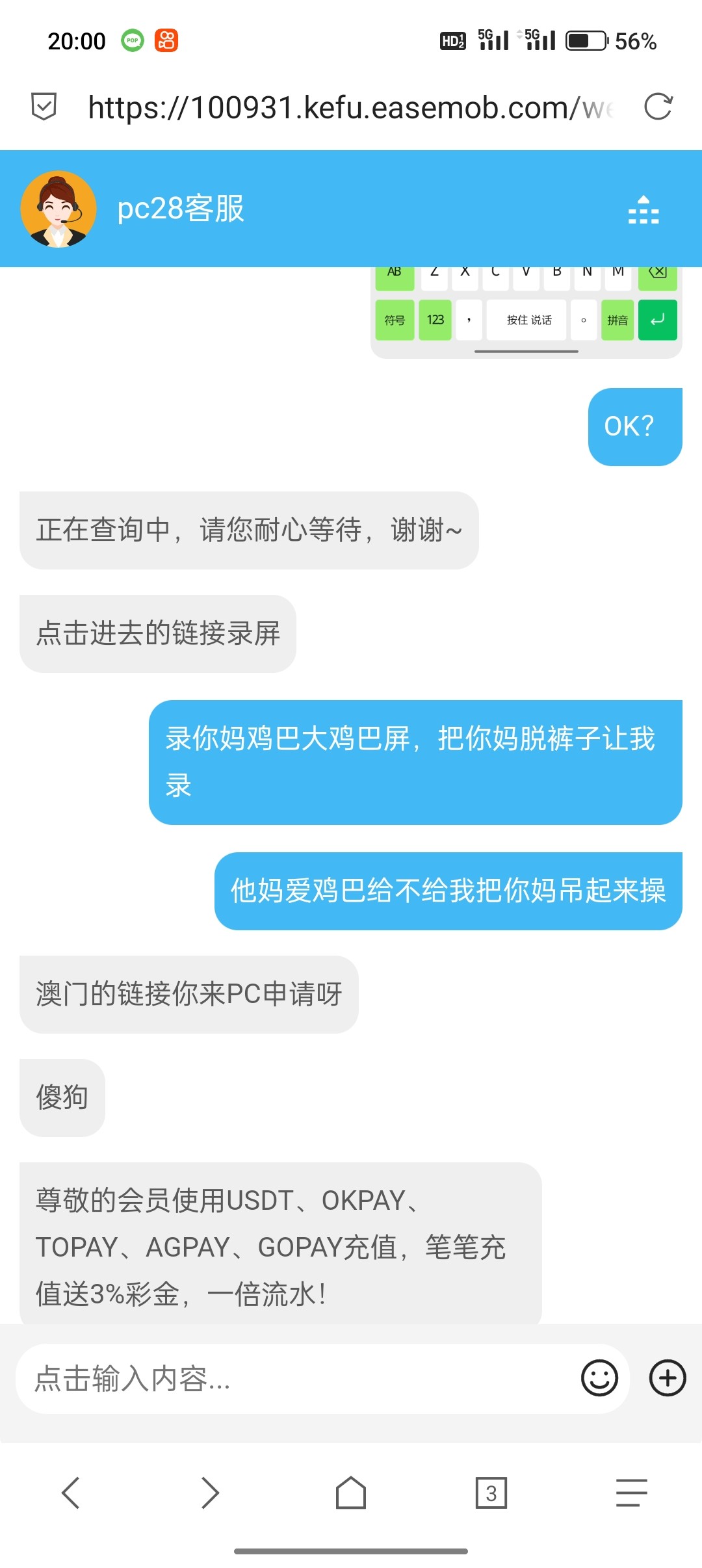Open the chat options grid icon top right

(x=643, y=210)
